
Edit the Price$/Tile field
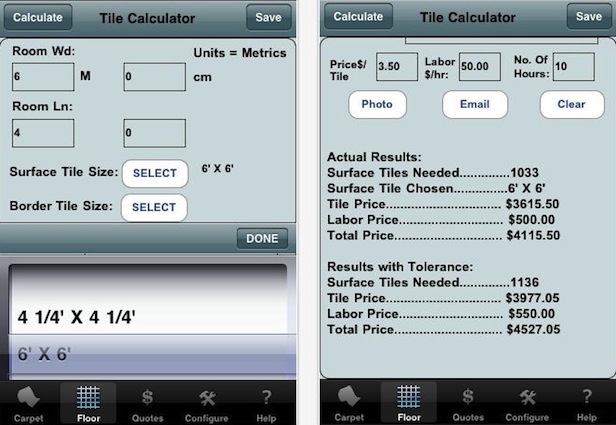[397, 67]
